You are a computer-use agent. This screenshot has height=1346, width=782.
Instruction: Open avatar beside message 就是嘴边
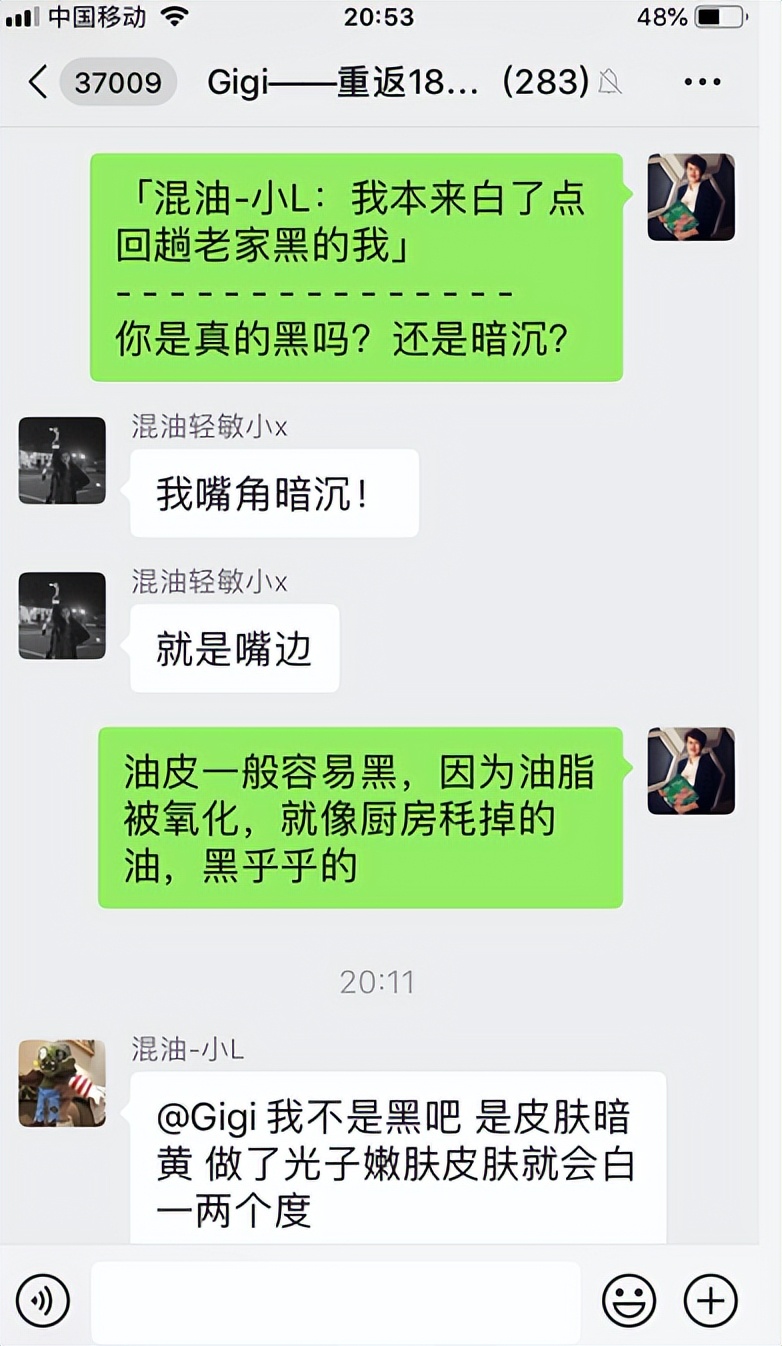click(62, 615)
